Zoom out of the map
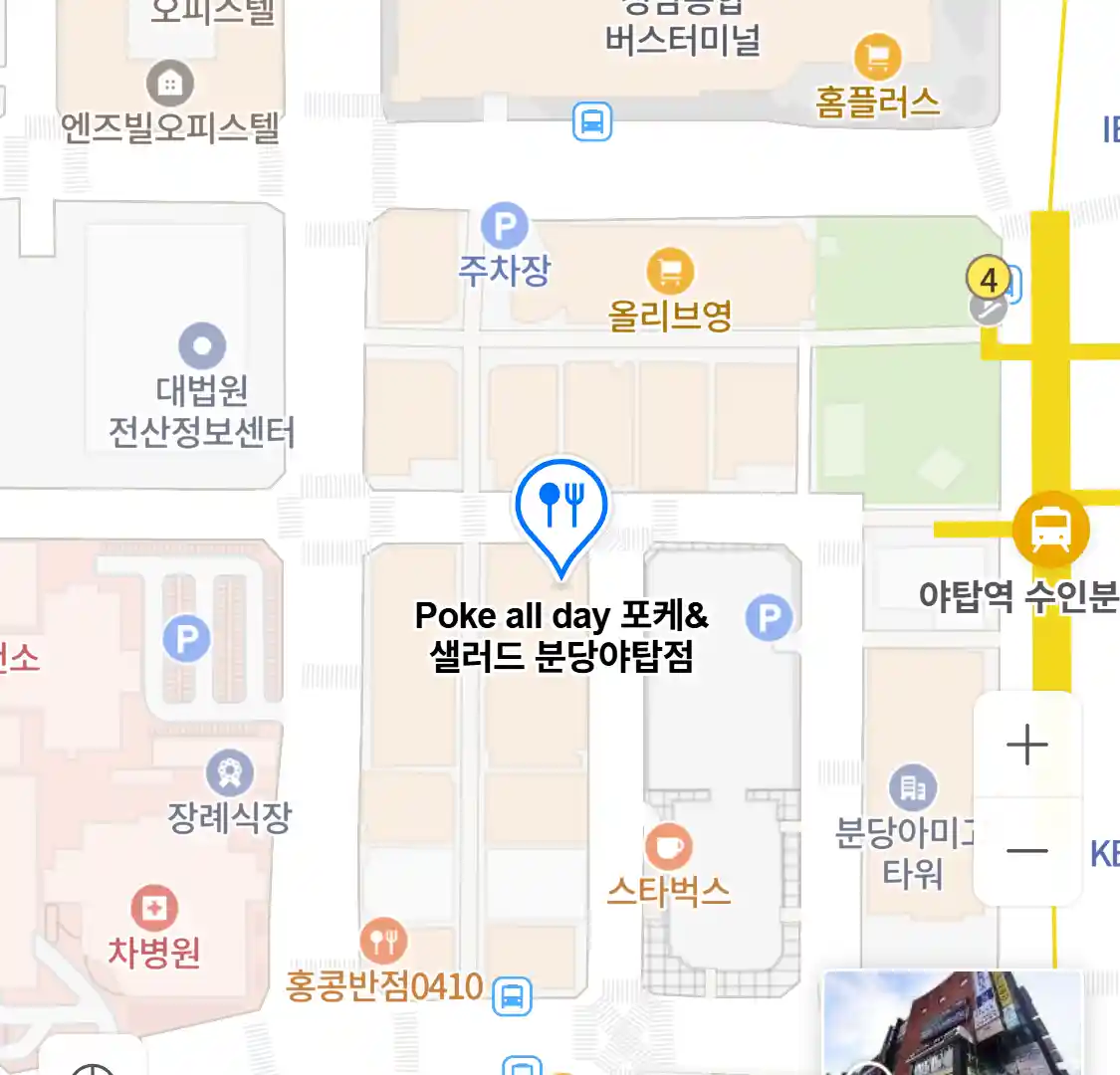Screen dimensions: 1120x1075 click(x=1026, y=851)
